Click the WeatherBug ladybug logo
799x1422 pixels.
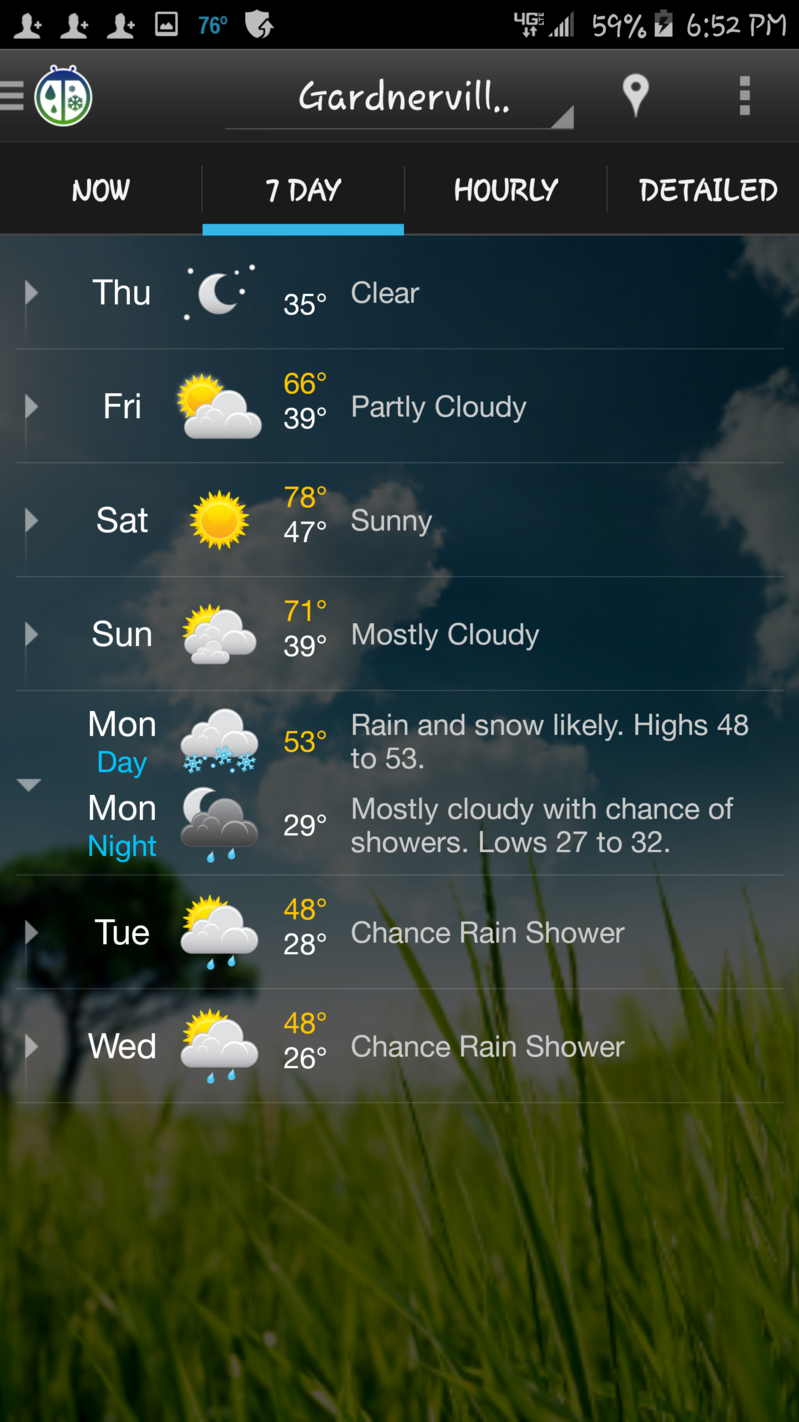(x=62, y=95)
